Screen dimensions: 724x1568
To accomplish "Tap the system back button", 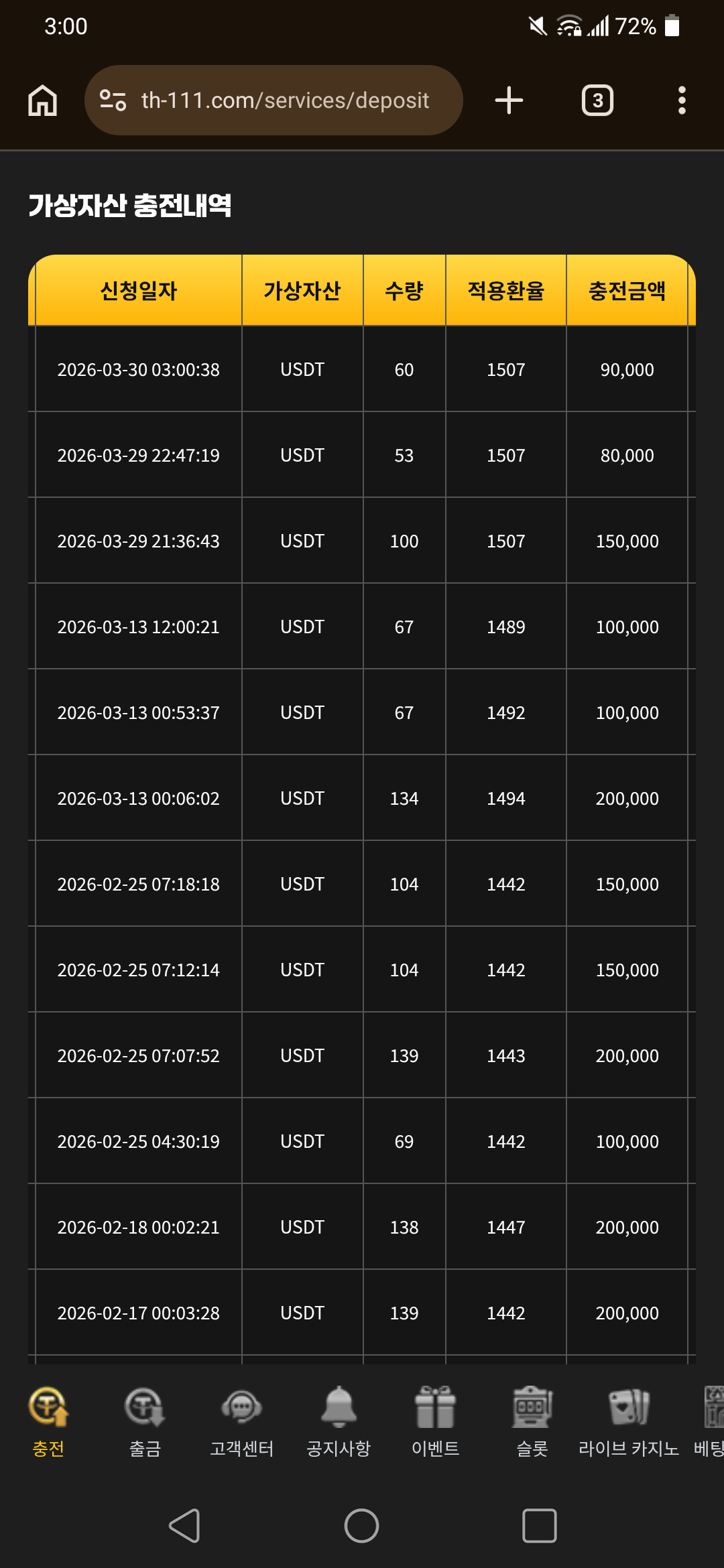I will coord(184,1526).
